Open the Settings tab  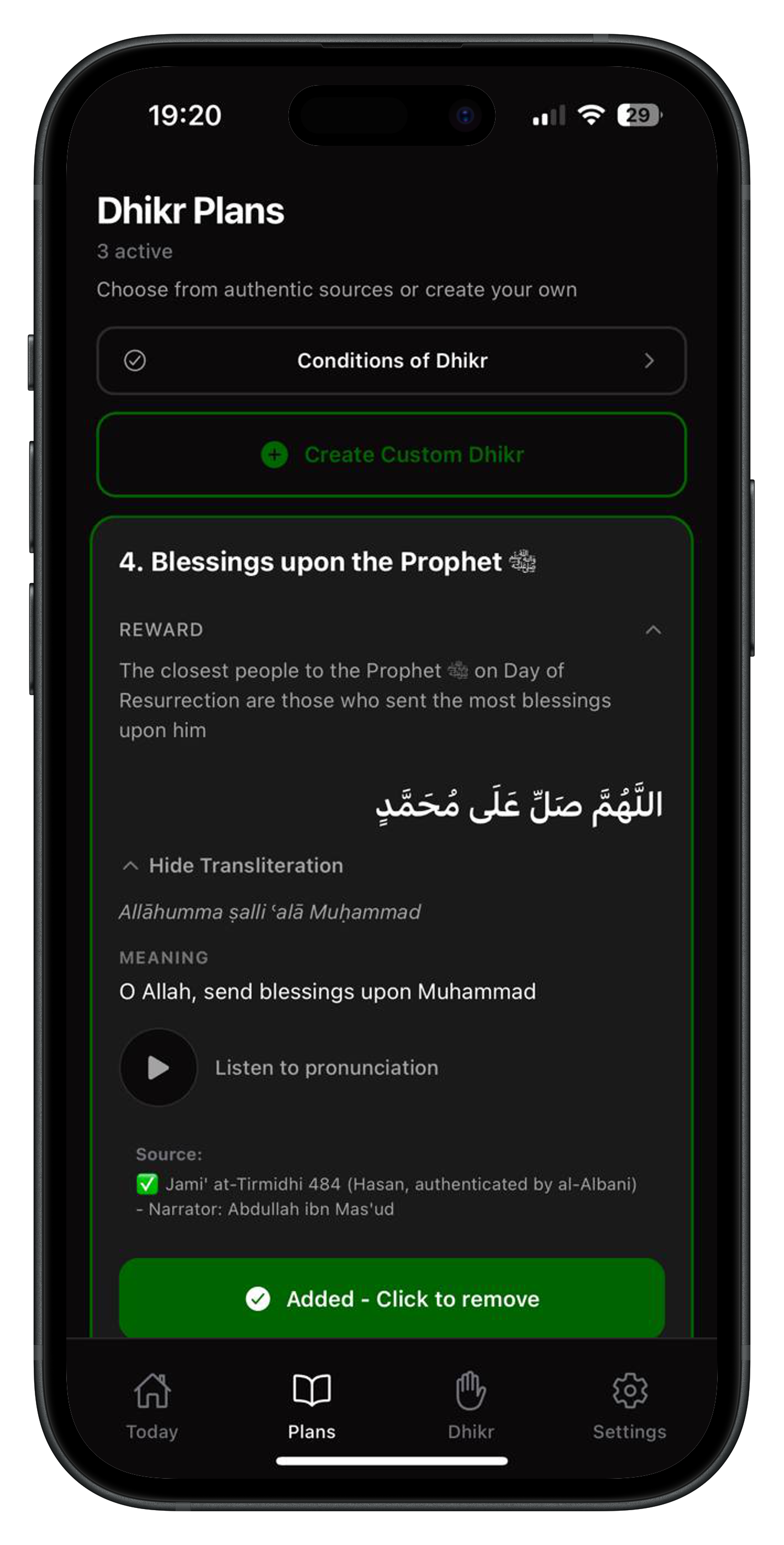[629, 1405]
